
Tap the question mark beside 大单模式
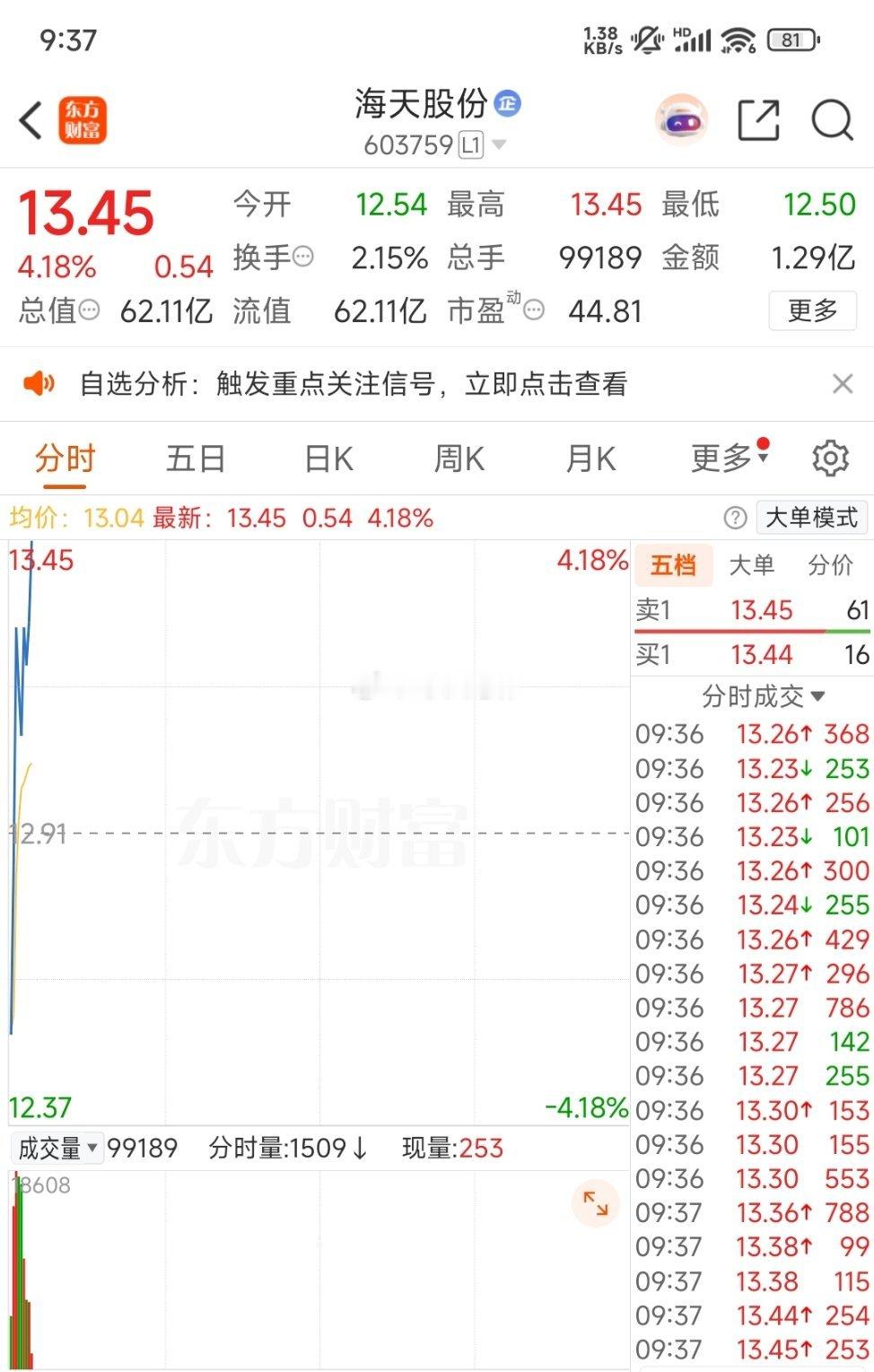735,518
